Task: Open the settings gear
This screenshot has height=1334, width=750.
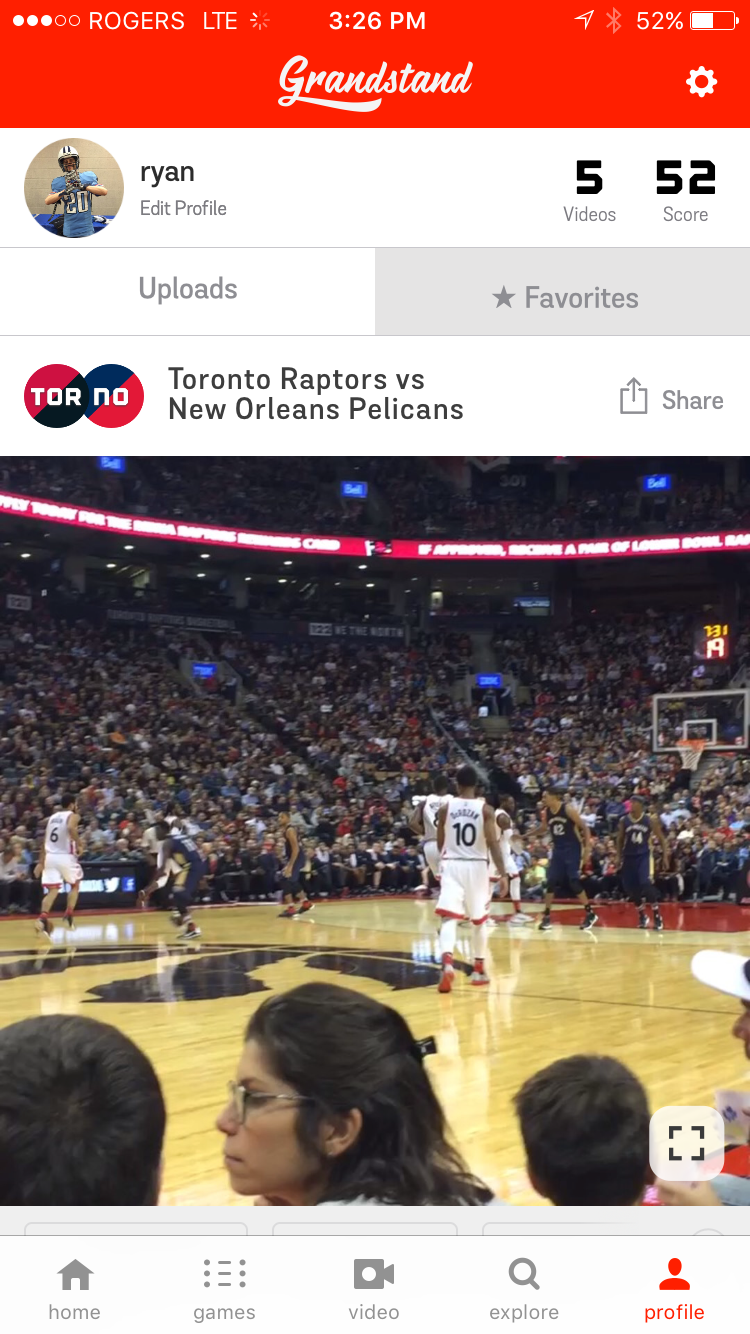Action: (701, 82)
